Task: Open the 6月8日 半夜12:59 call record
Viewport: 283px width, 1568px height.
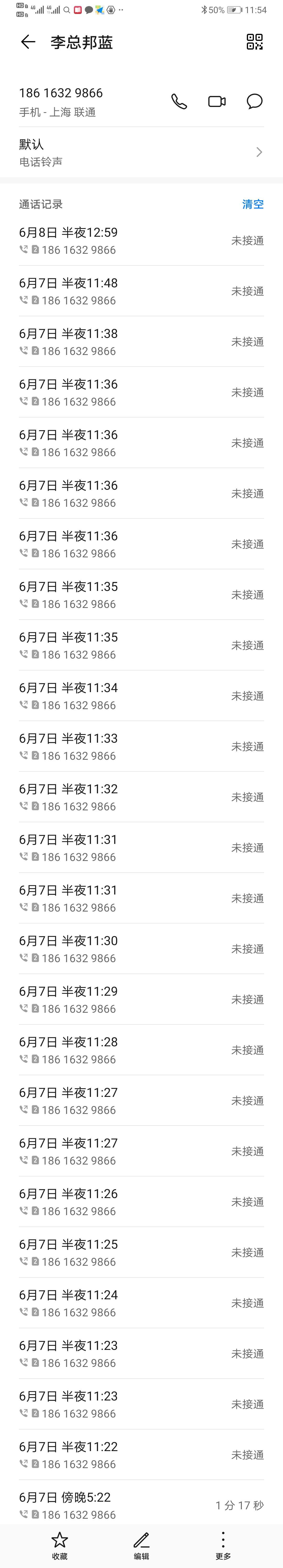Action: (141, 240)
